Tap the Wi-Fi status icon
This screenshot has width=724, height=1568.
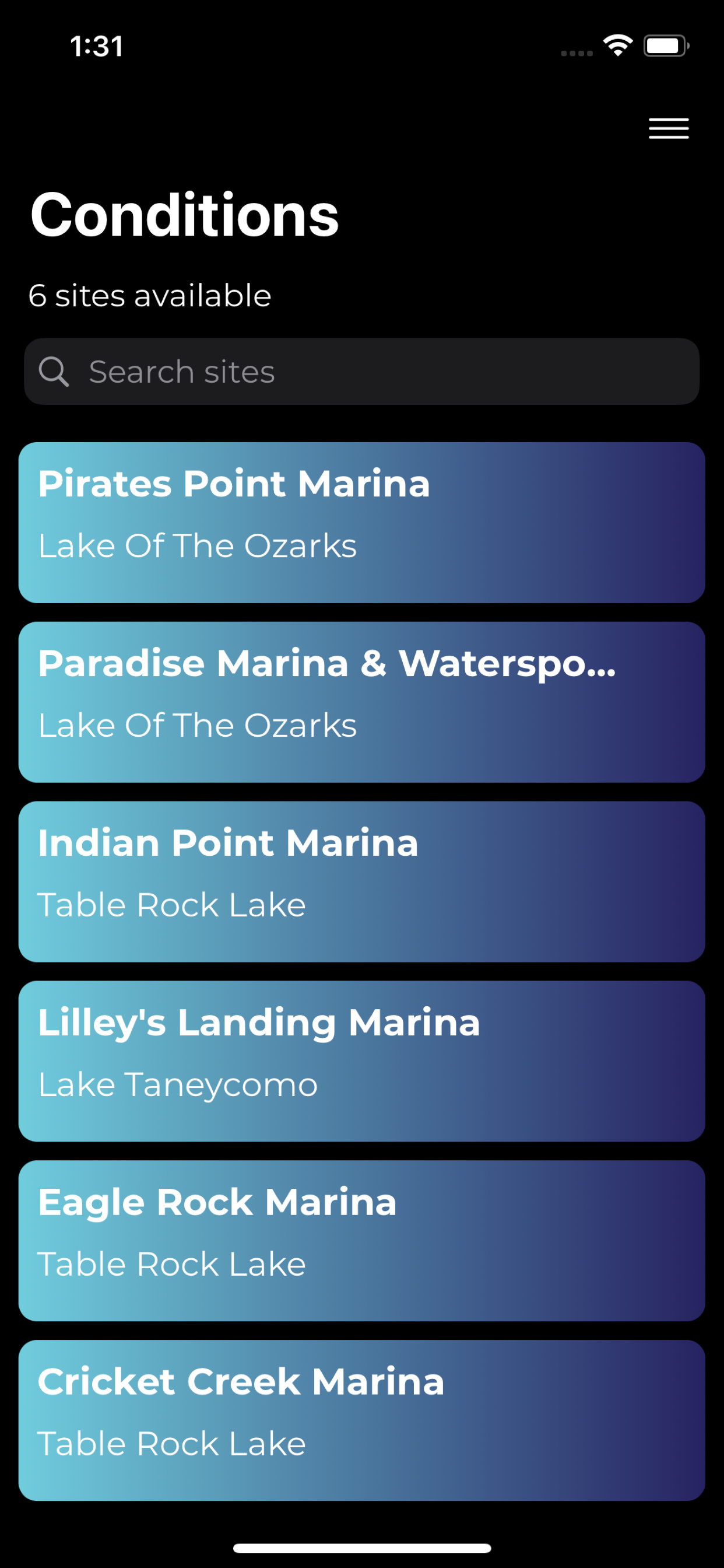click(616, 44)
